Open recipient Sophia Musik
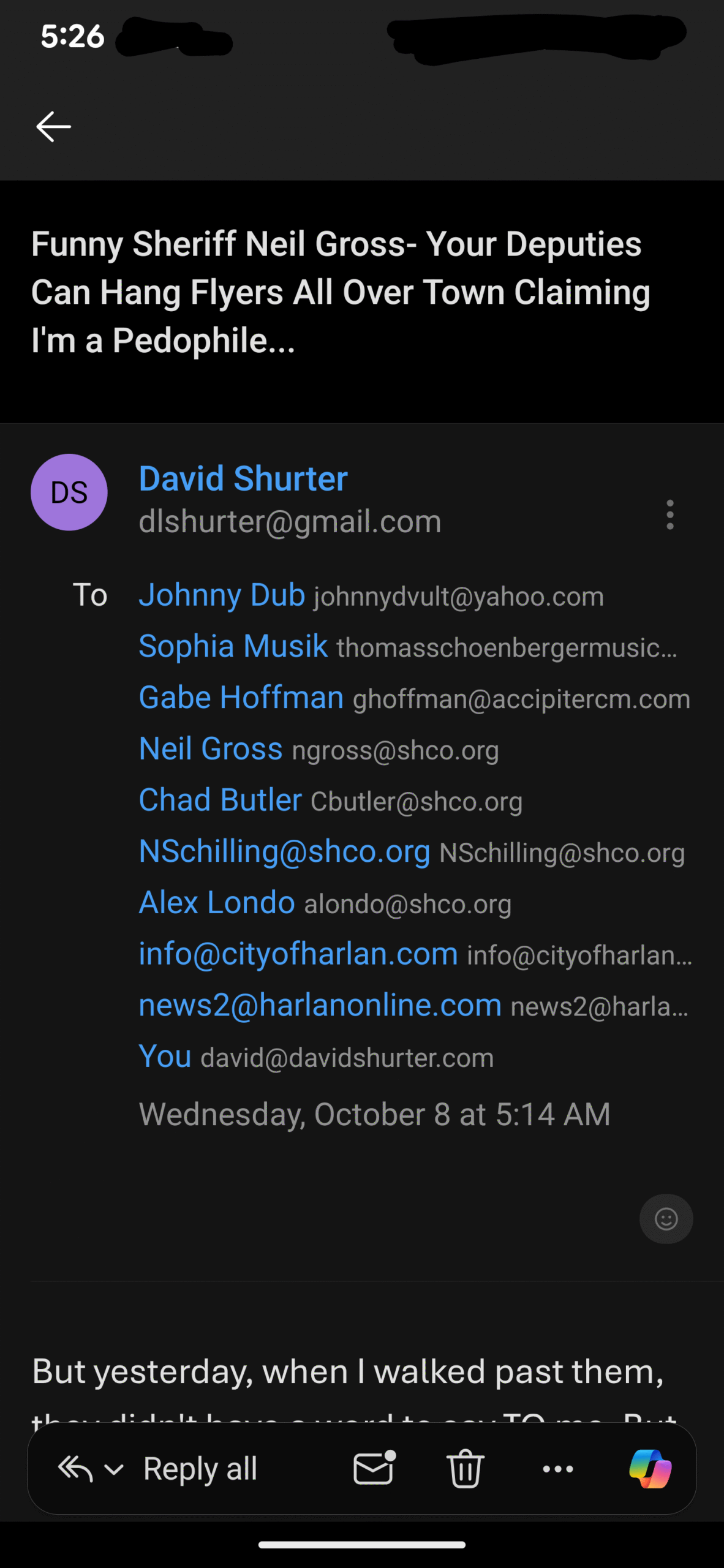Viewport: 724px width, 1568px height. coord(233,646)
